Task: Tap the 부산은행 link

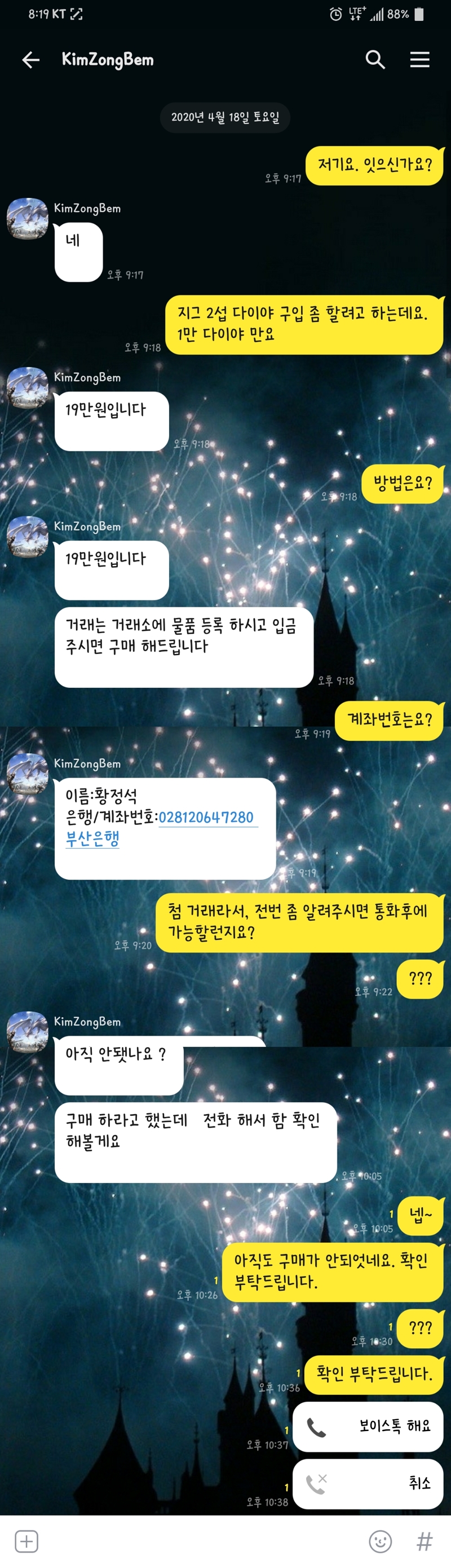Action: (92, 838)
